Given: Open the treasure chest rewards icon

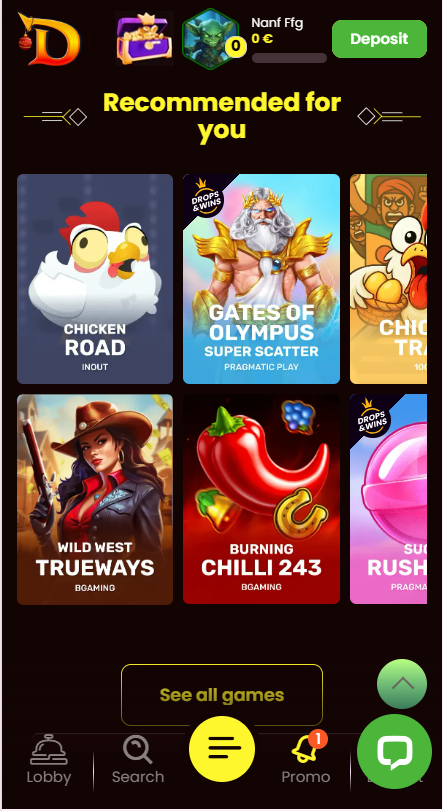Looking at the screenshot, I should [144, 38].
